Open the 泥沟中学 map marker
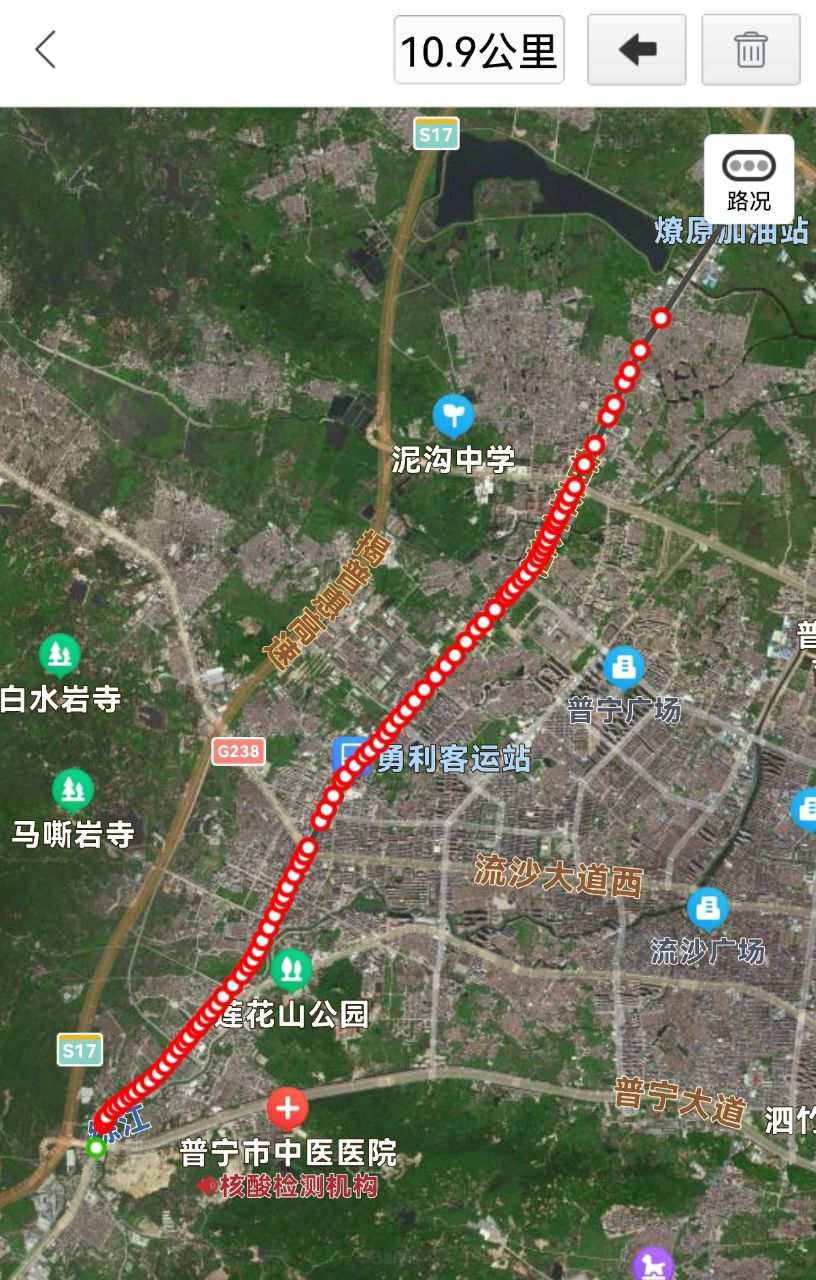The width and height of the screenshot is (816, 1280). tap(453, 416)
